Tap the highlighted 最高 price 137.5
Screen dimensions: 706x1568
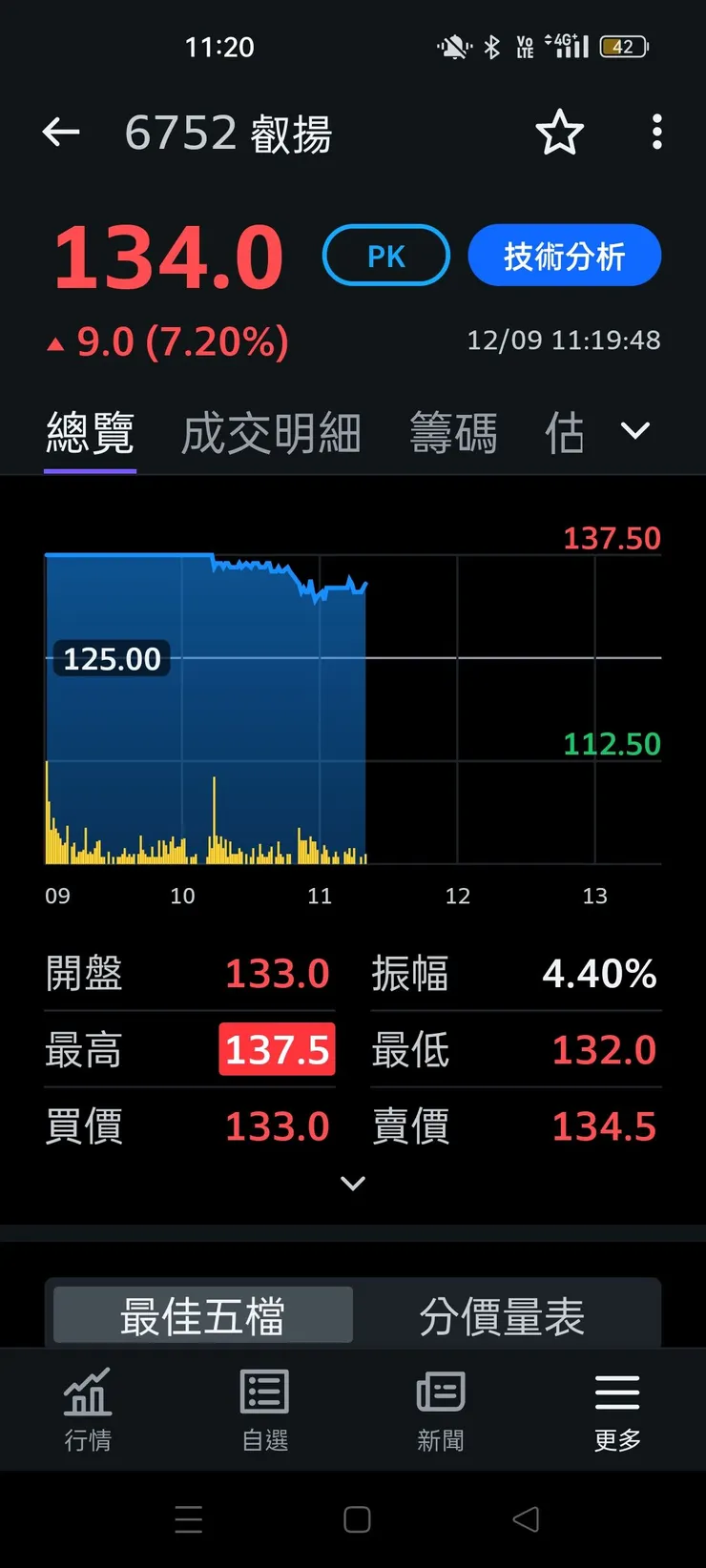tap(277, 1049)
